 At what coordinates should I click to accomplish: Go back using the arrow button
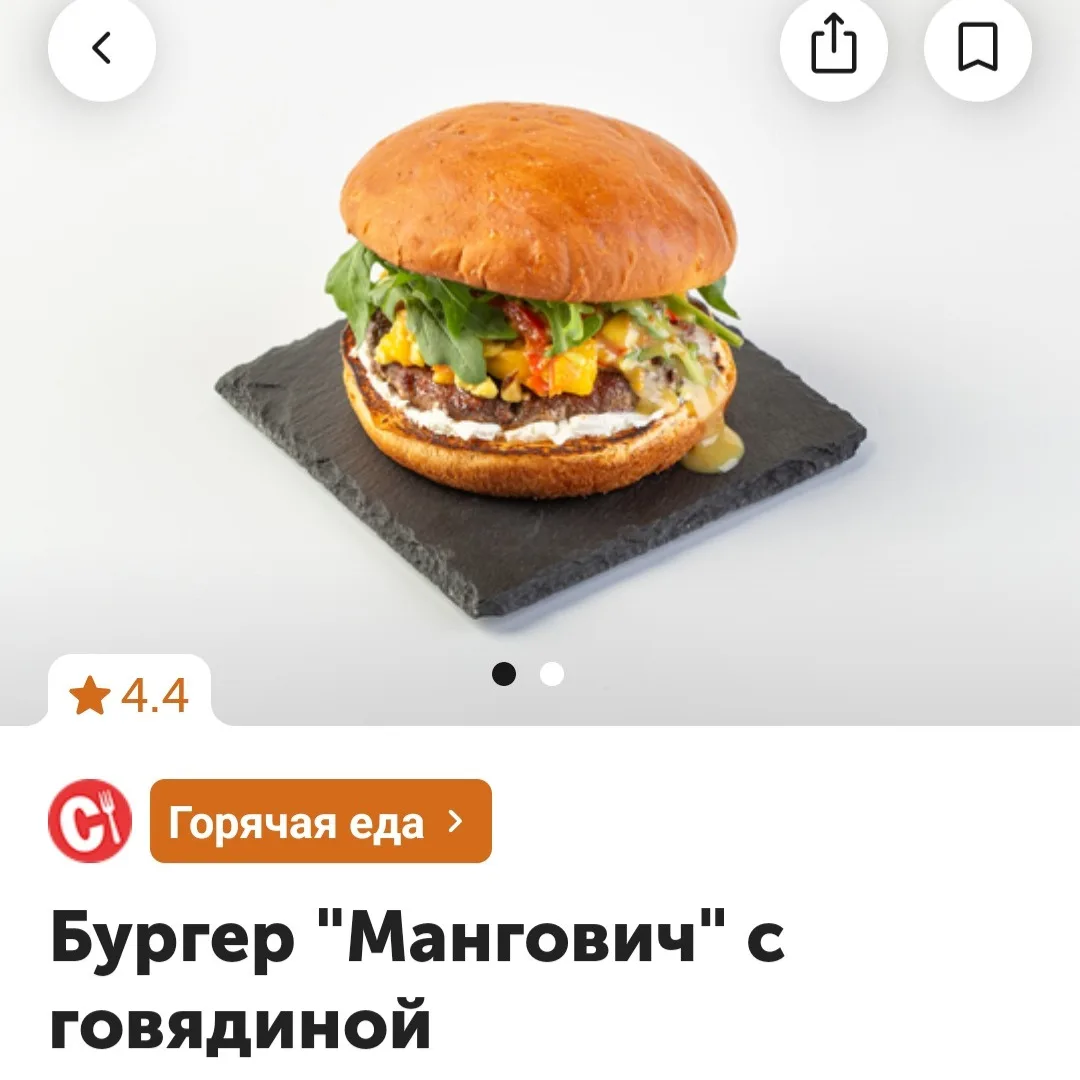click(x=101, y=48)
